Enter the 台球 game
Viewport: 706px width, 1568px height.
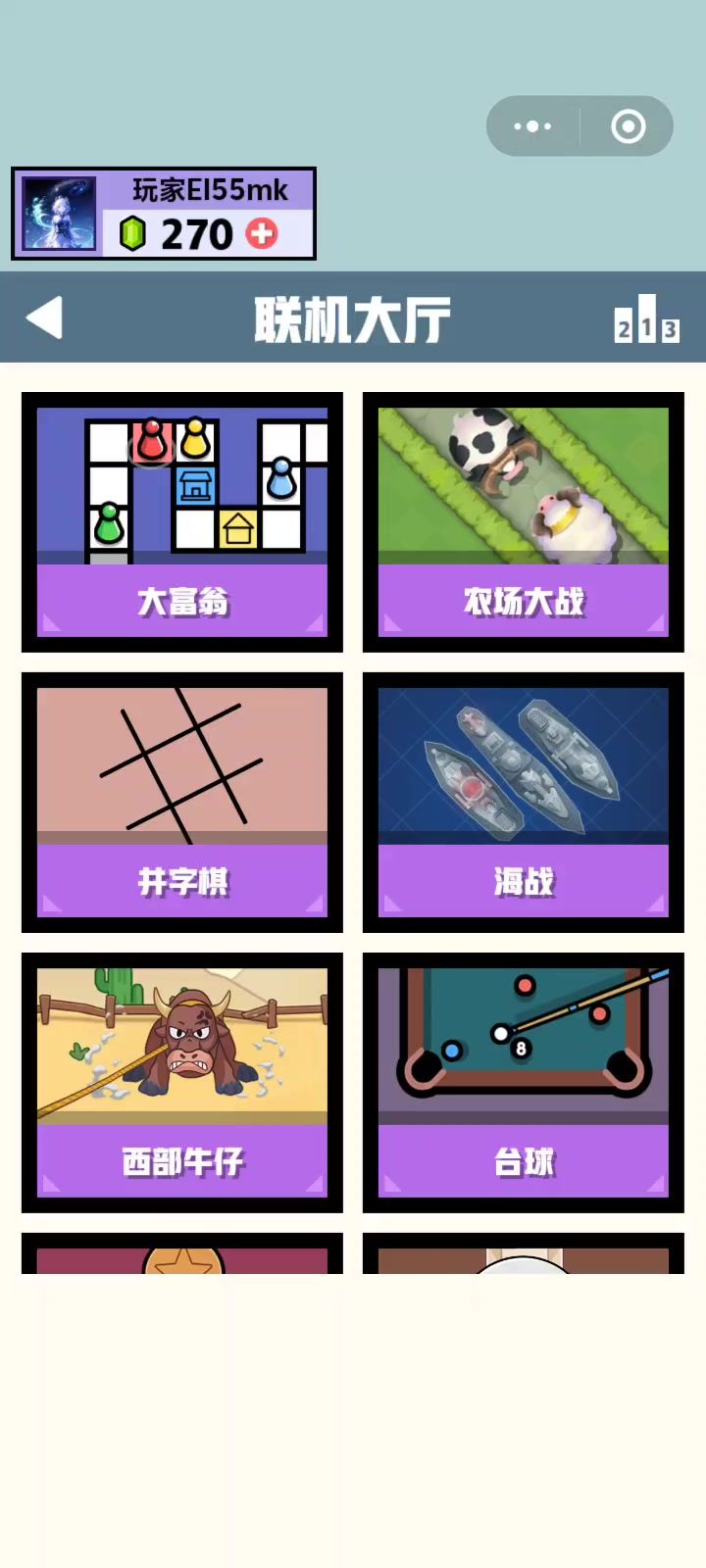tap(524, 1083)
